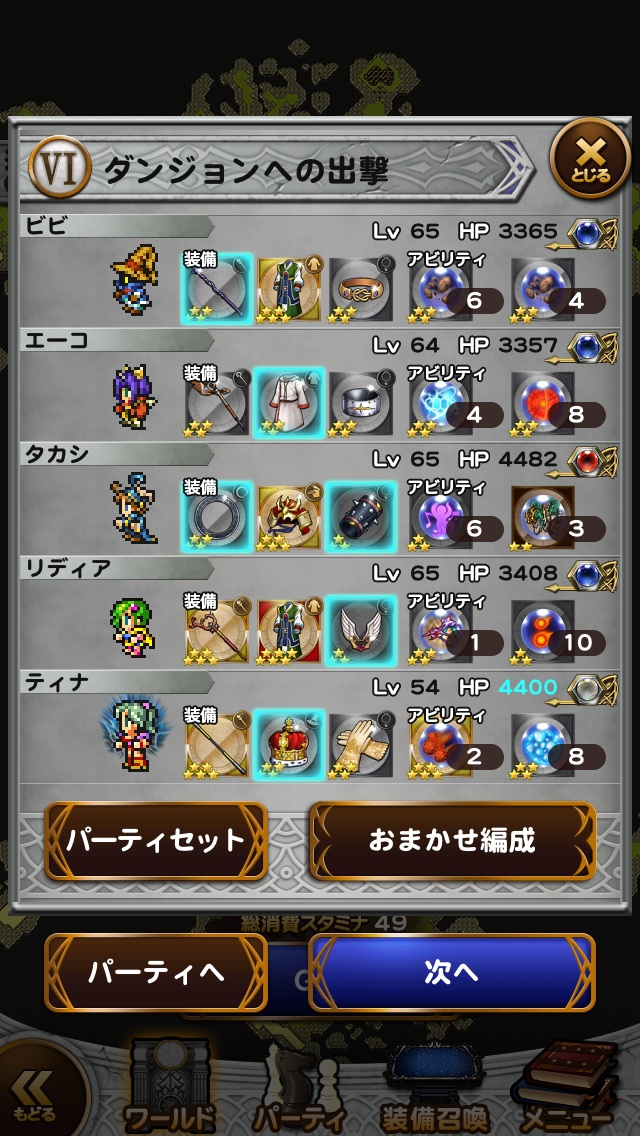Open リディア's ability with 10 uses
This screenshot has height=1136, width=640.
tap(545, 630)
